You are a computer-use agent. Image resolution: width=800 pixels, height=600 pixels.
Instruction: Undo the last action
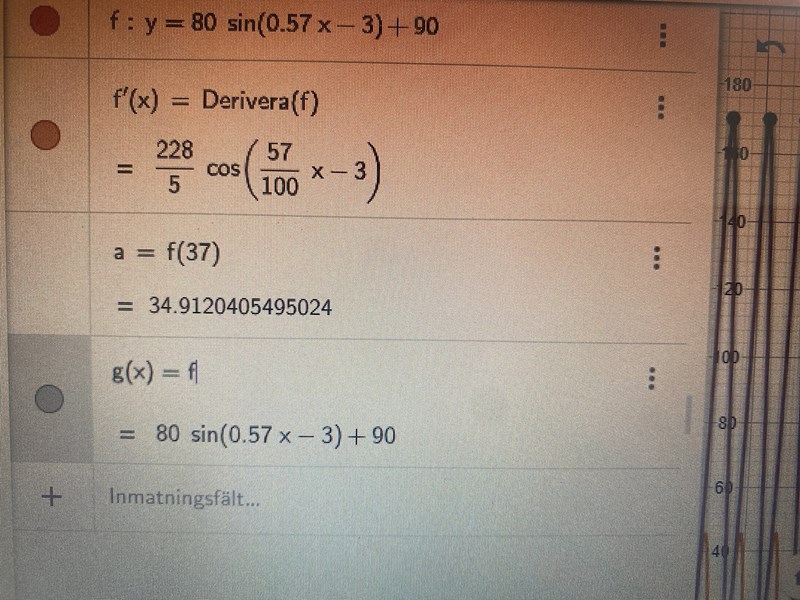(769, 46)
